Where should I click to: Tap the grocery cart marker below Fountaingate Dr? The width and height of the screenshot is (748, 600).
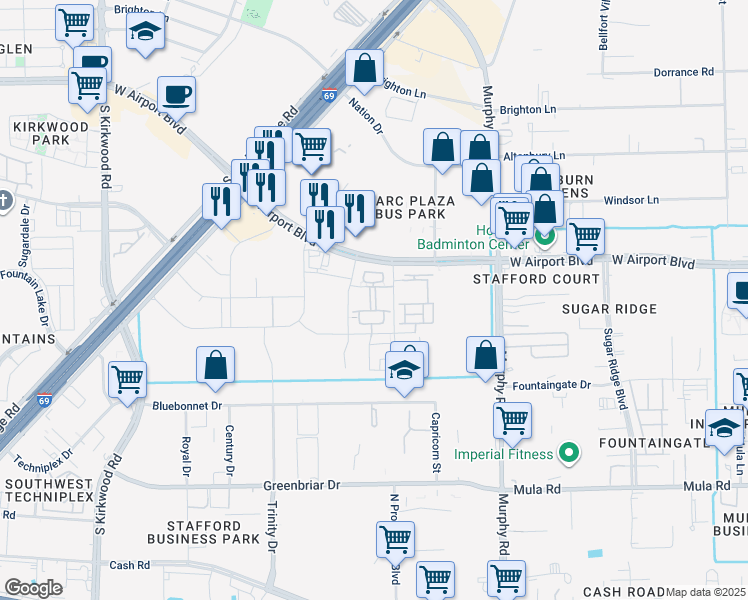511,421
